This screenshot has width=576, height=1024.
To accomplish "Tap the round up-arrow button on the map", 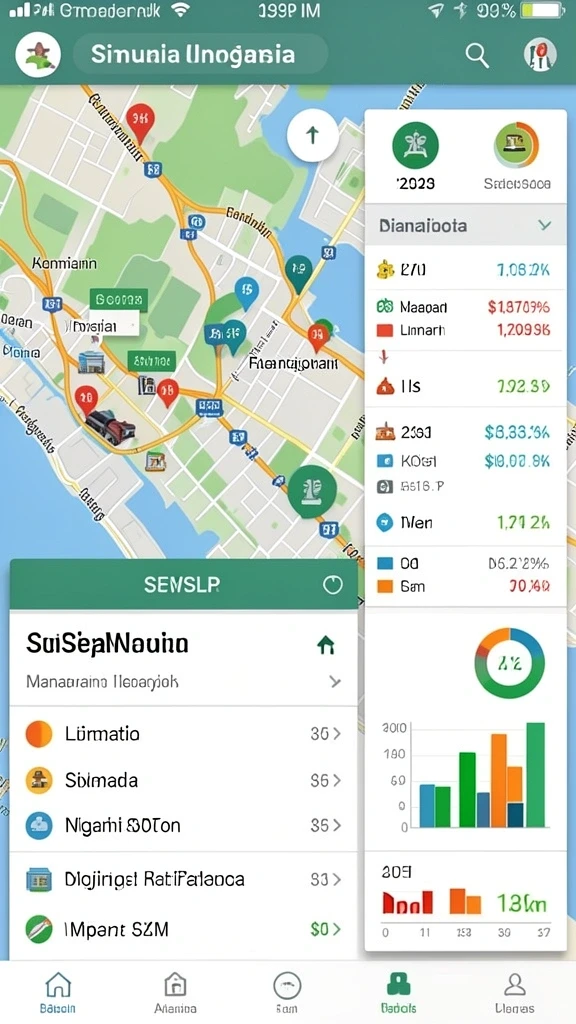I will click(313, 135).
